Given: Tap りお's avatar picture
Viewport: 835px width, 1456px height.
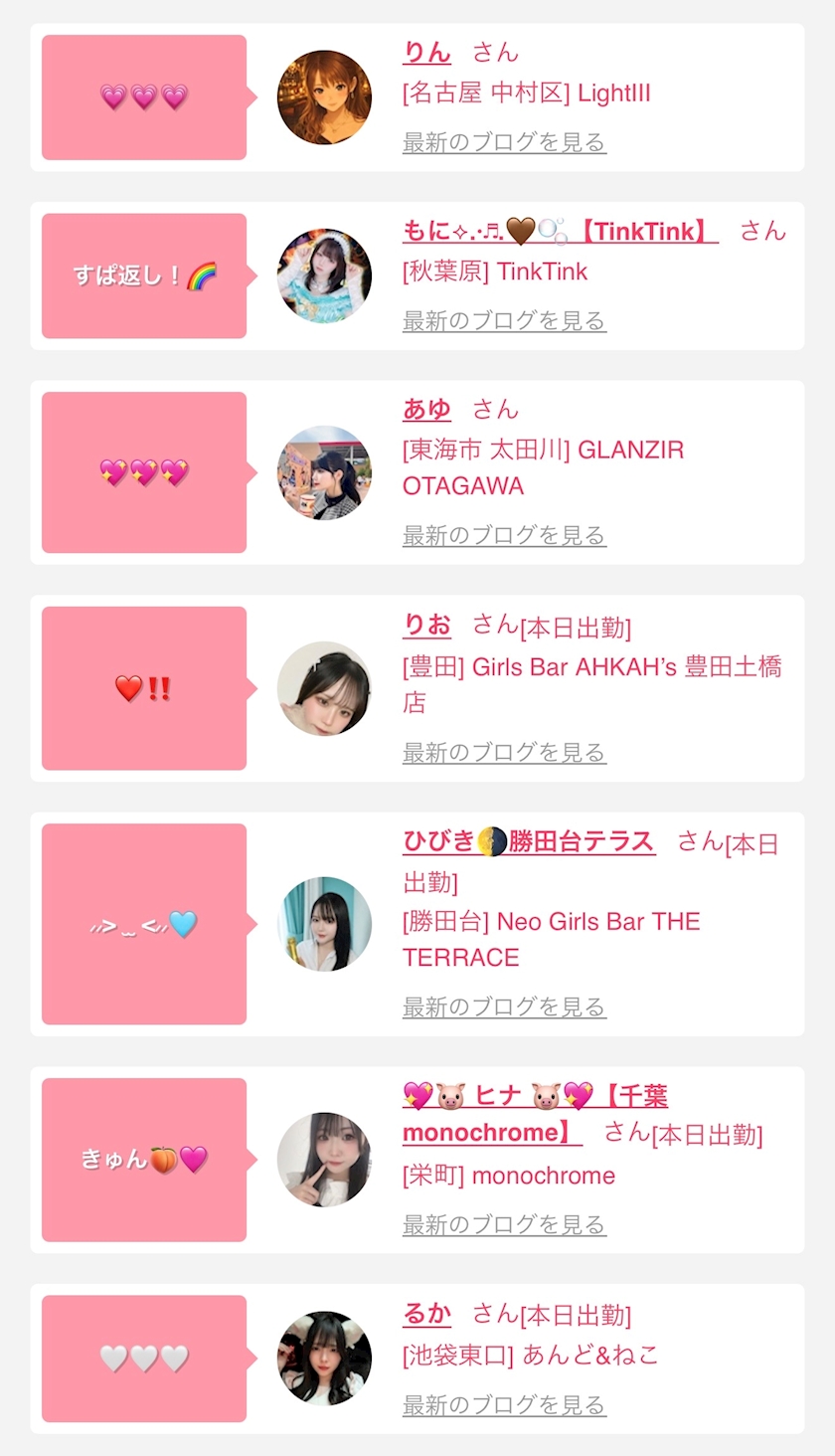Looking at the screenshot, I should point(324,688).
